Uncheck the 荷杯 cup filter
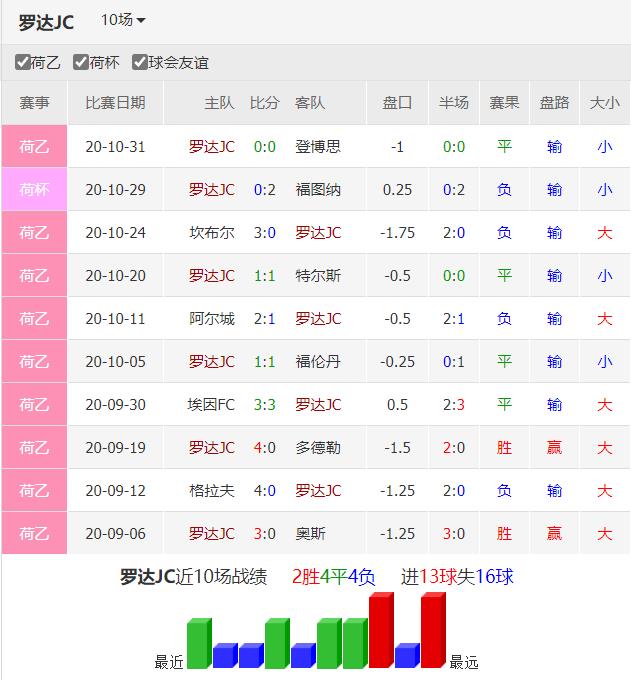 tap(82, 62)
